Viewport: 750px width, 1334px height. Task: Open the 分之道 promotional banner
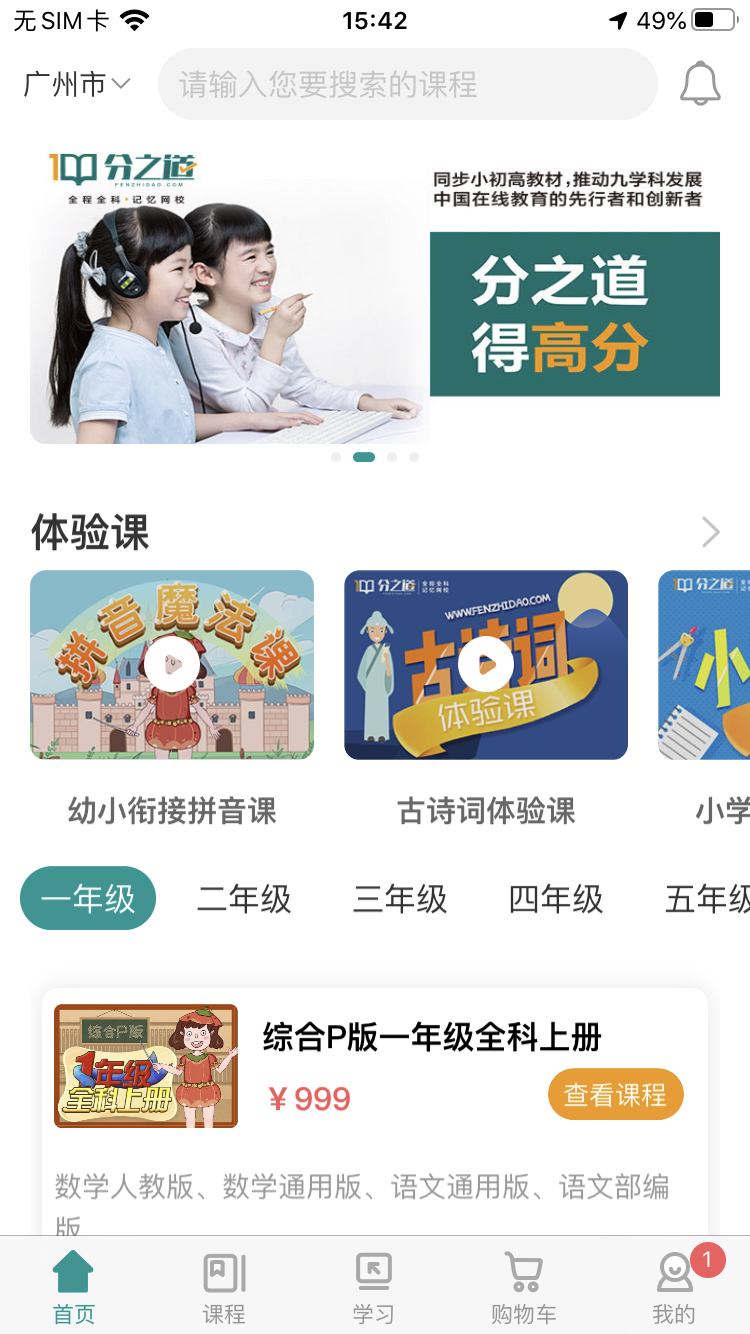(375, 290)
